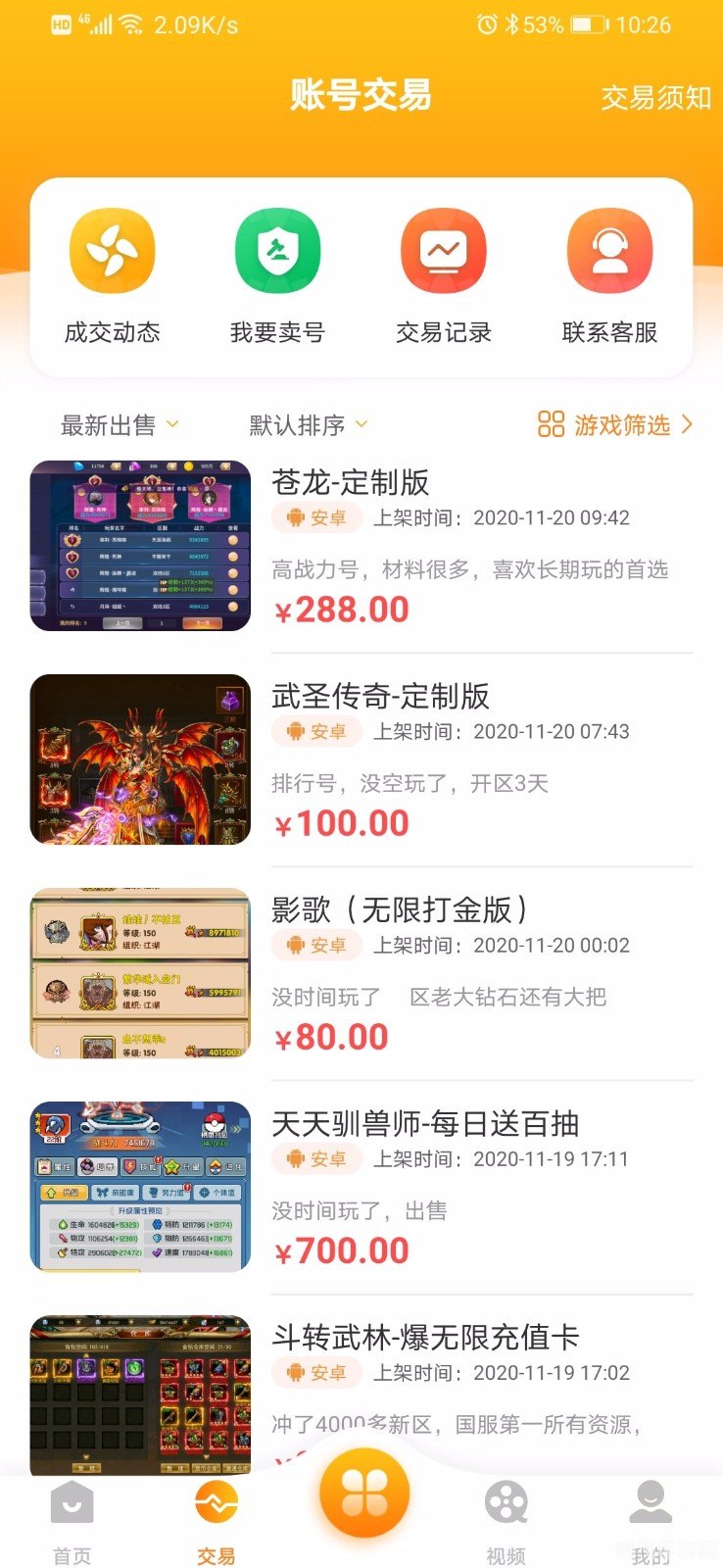
Task: Open 游戏筛选 game filter panel
Action: tap(624, 424)
